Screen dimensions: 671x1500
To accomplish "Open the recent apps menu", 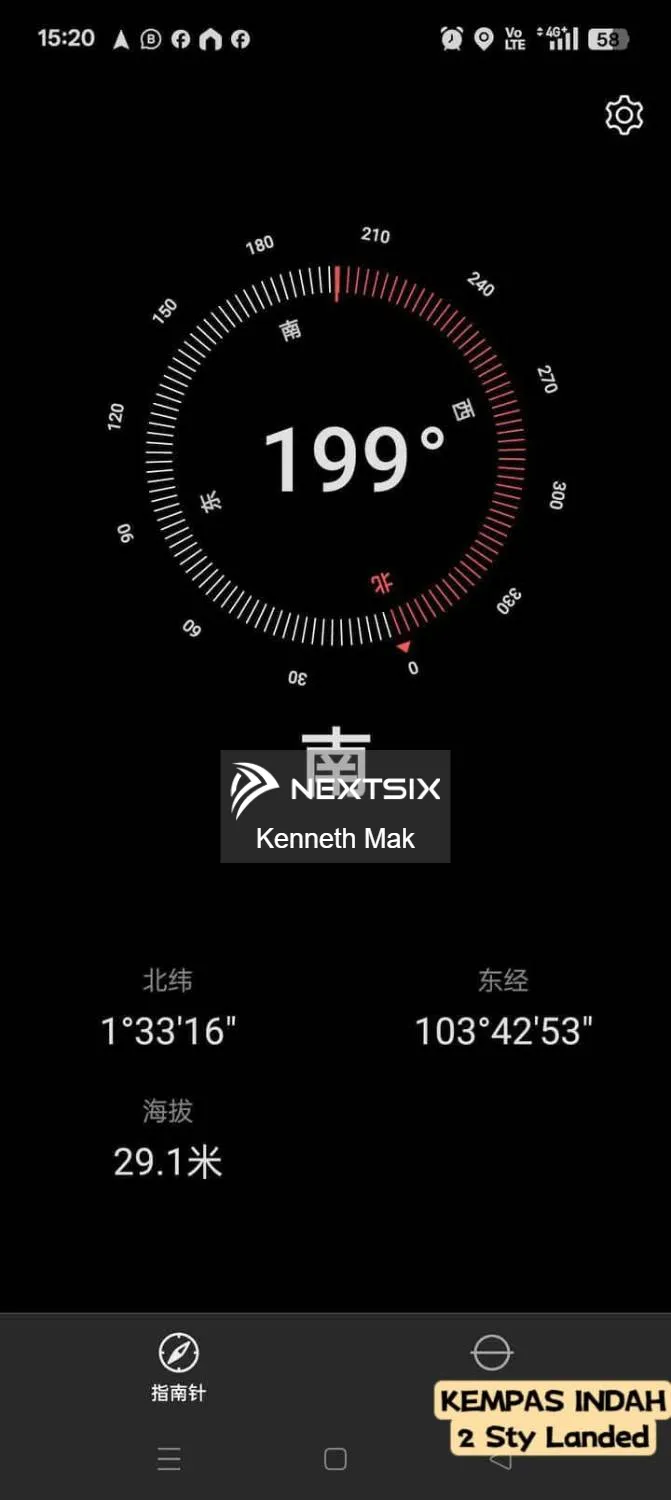I will (169, 1459).
